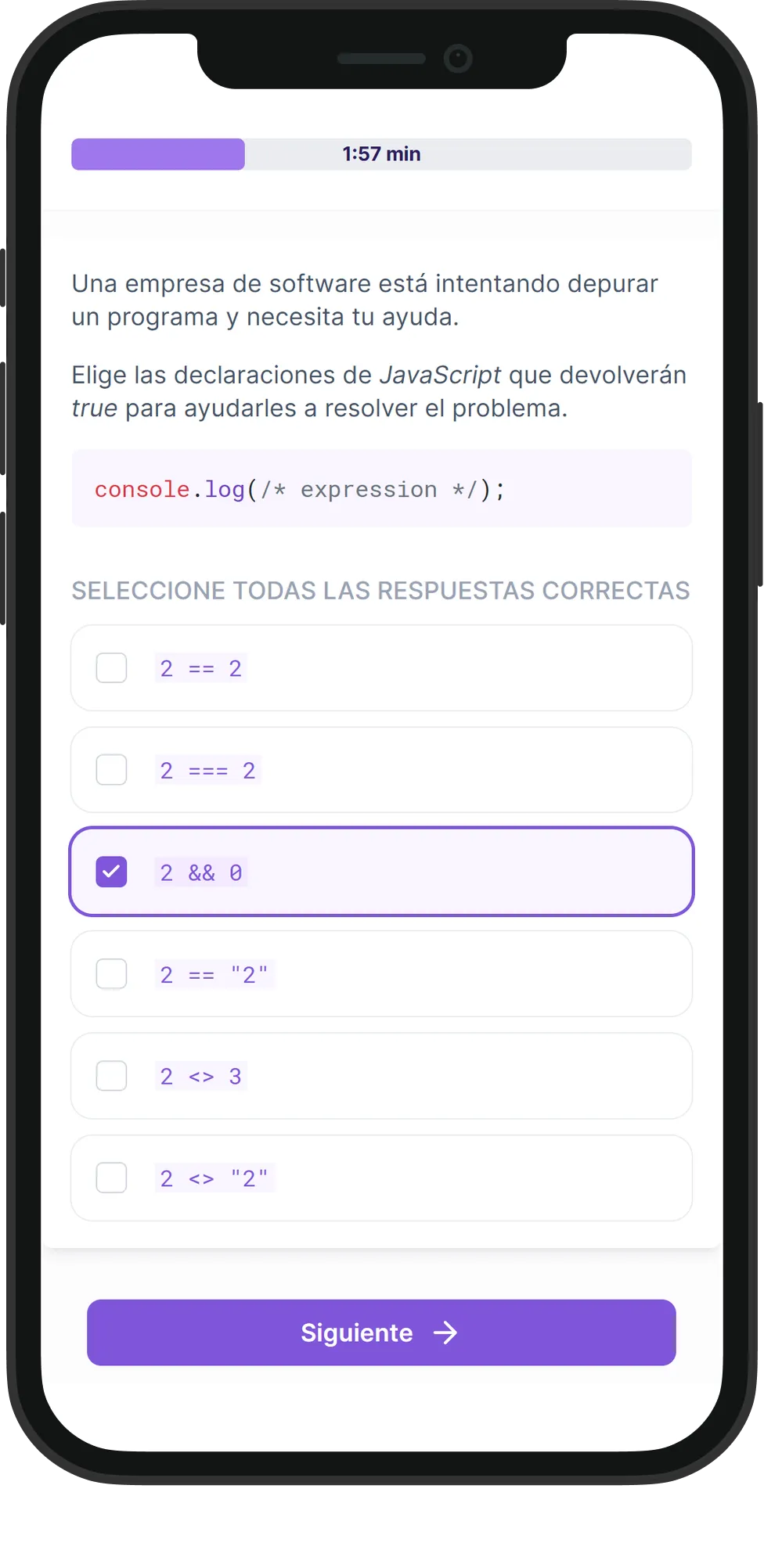764x1568 pixels.
Task: Tick the option 2 <> "2"
Action: tap(111, 1178)
